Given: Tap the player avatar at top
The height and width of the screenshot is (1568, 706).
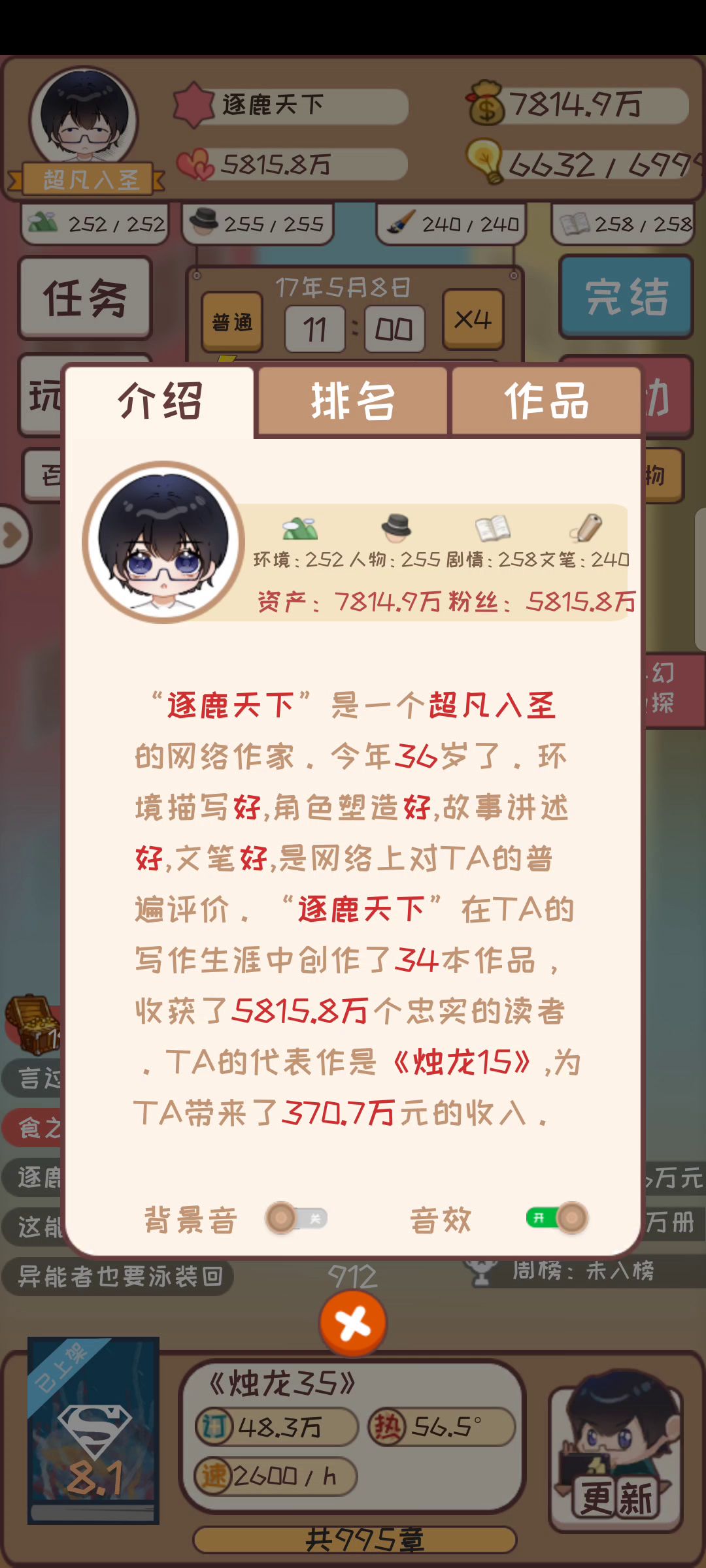Looking at the screenshot, I should click(84, 116).
